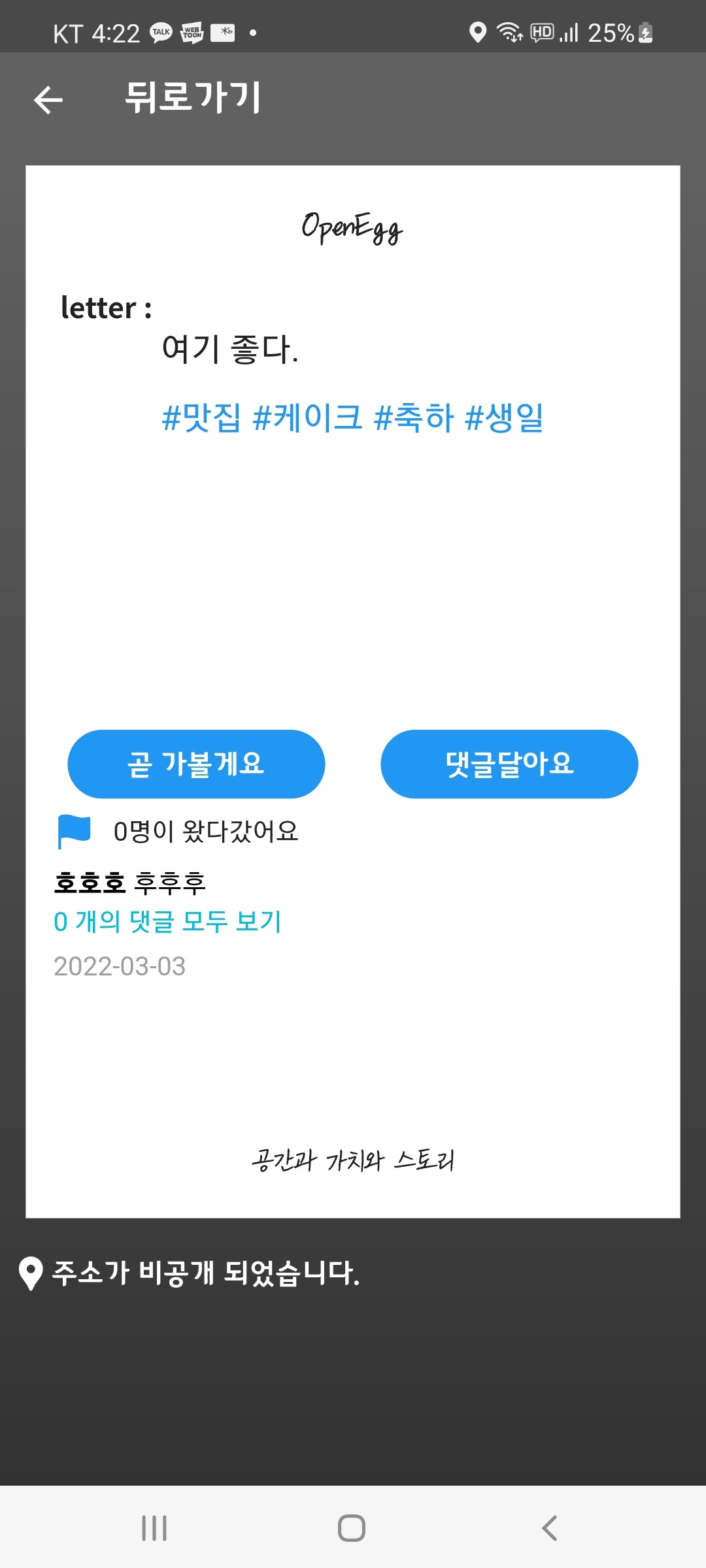Tap the 0명이 왔다갔어요 visitor text
The width and height of the screenshot is (706, 1568).
tap(206, 830)
